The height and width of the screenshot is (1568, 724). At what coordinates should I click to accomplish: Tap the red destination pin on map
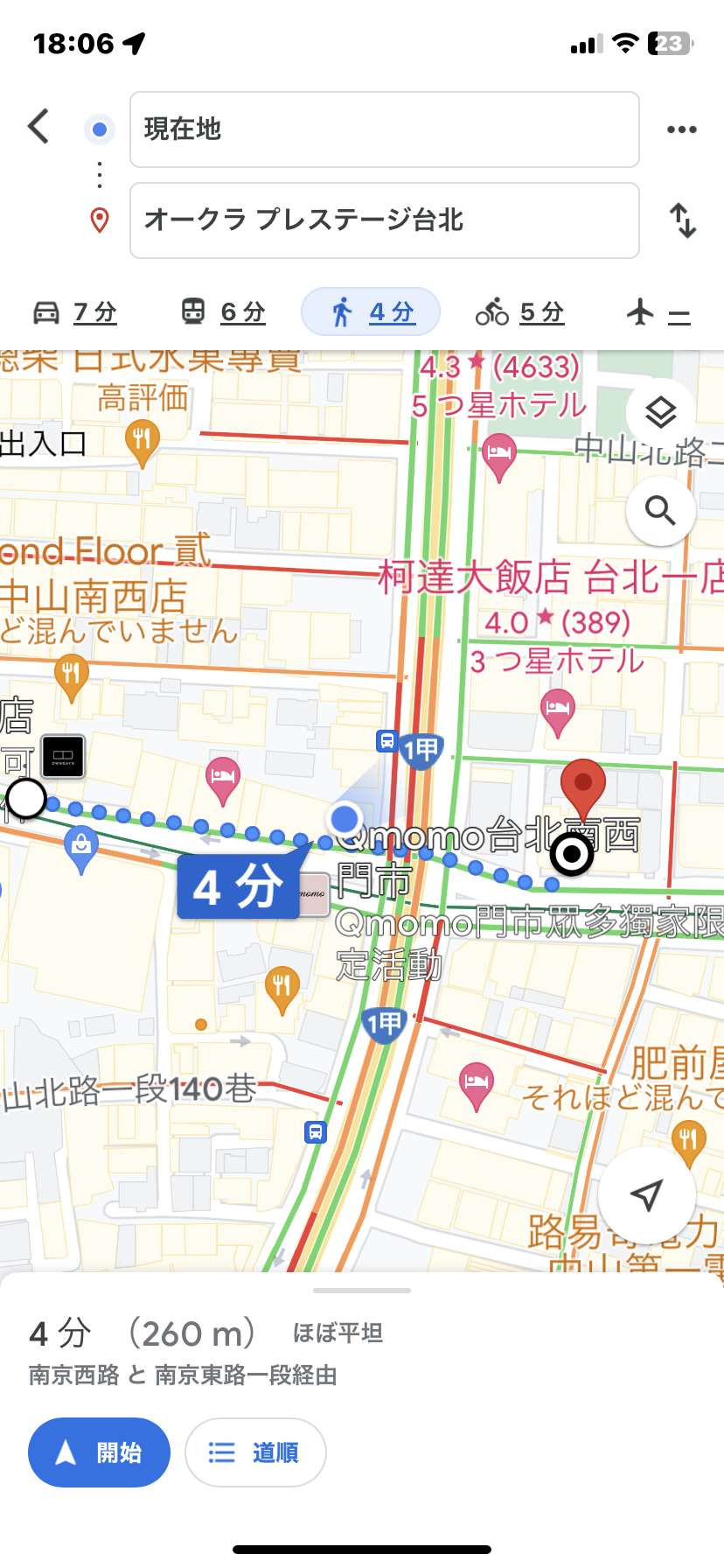click(582, 787)
